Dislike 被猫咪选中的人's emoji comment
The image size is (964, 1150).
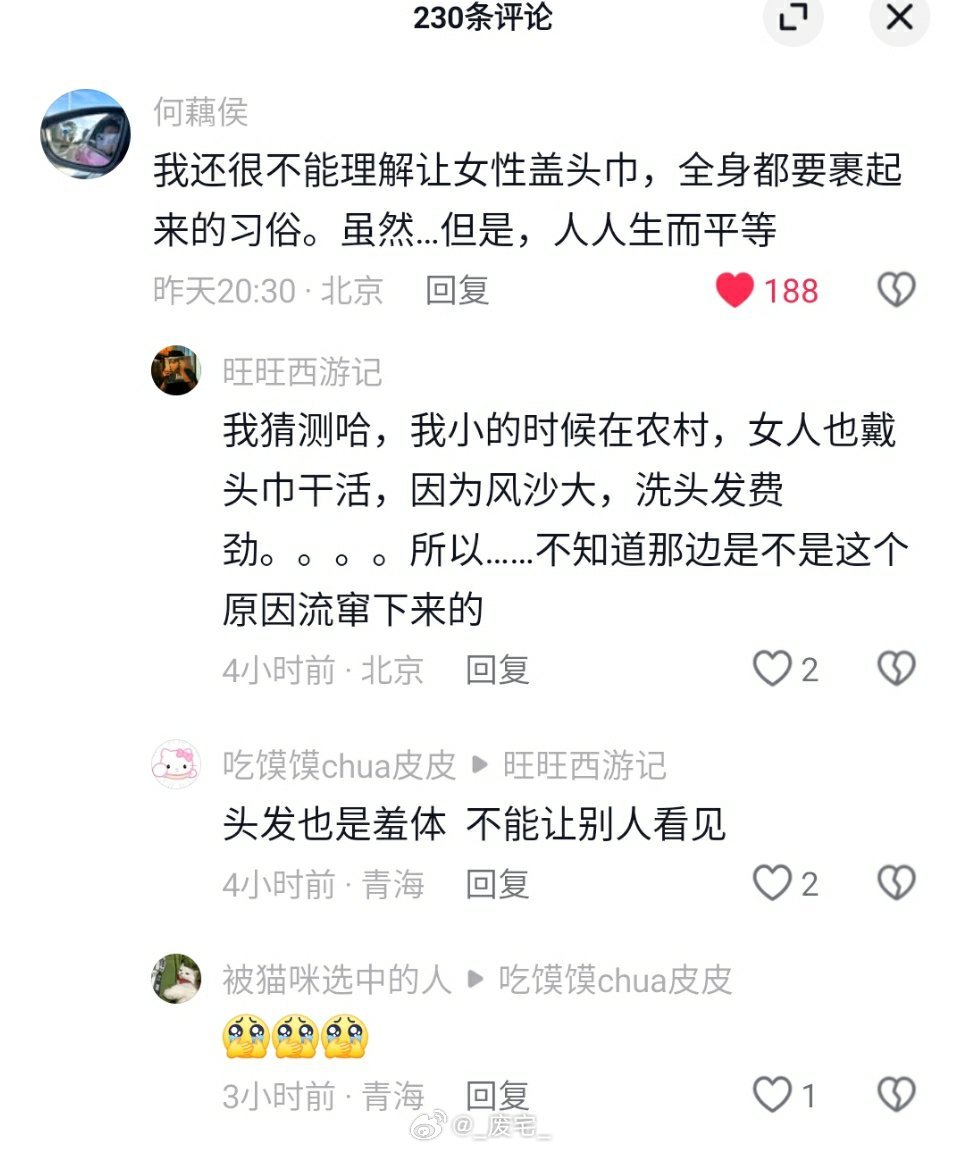click(x=896, y=1095)
